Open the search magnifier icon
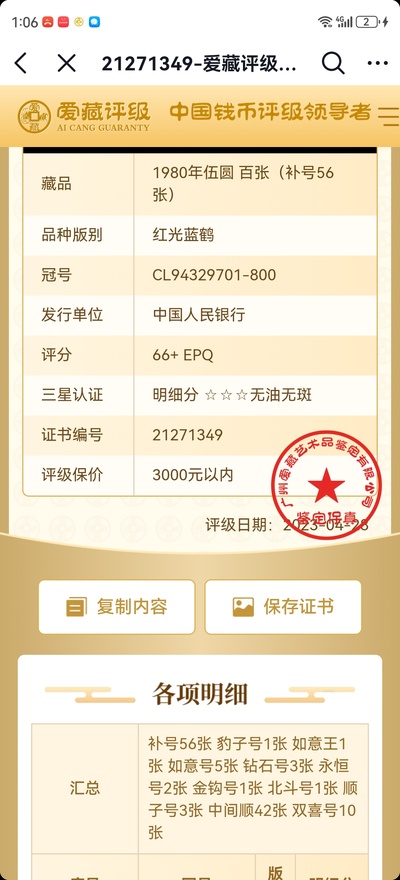Viewport: 400px width, 880px height. pos(333,63)
